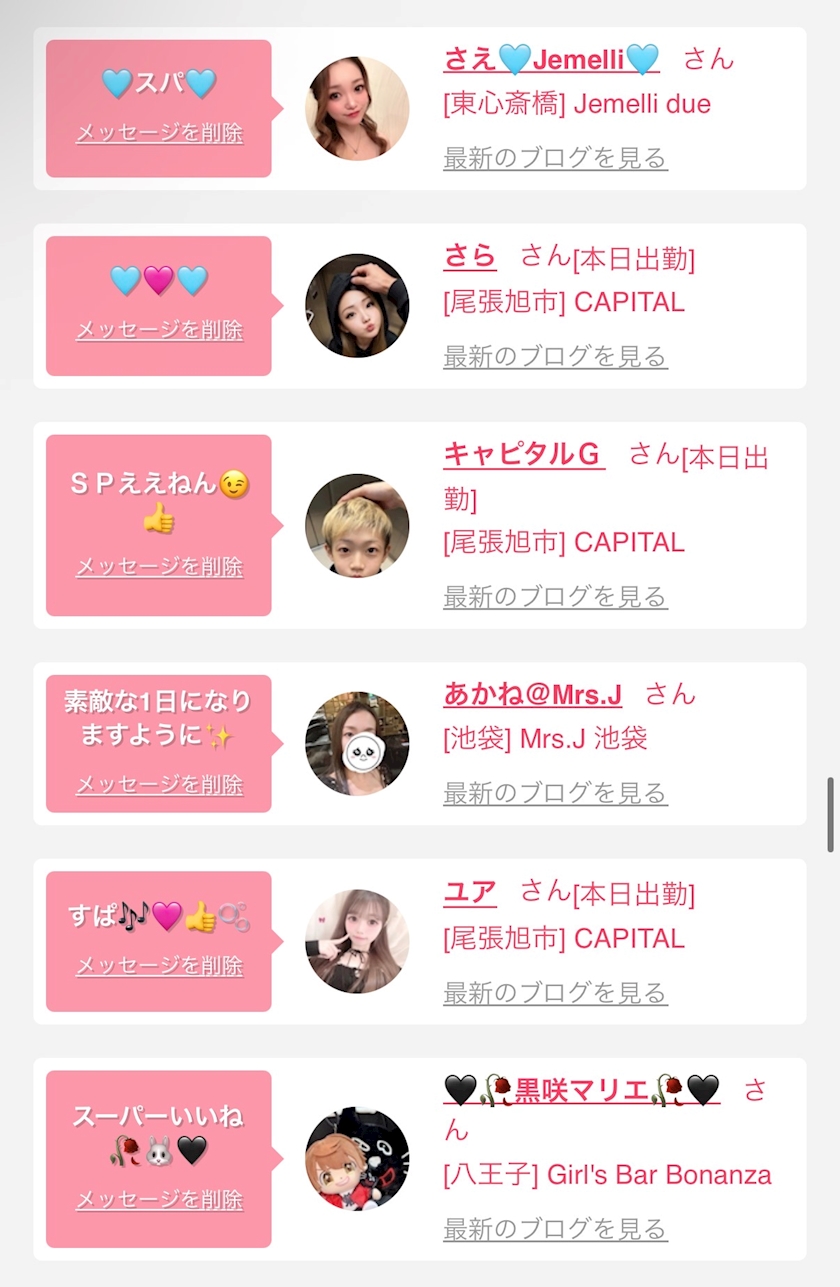This screenshot has width=840, height=1287.
Task: Open さら's profile link
Action: pos(469,257)
